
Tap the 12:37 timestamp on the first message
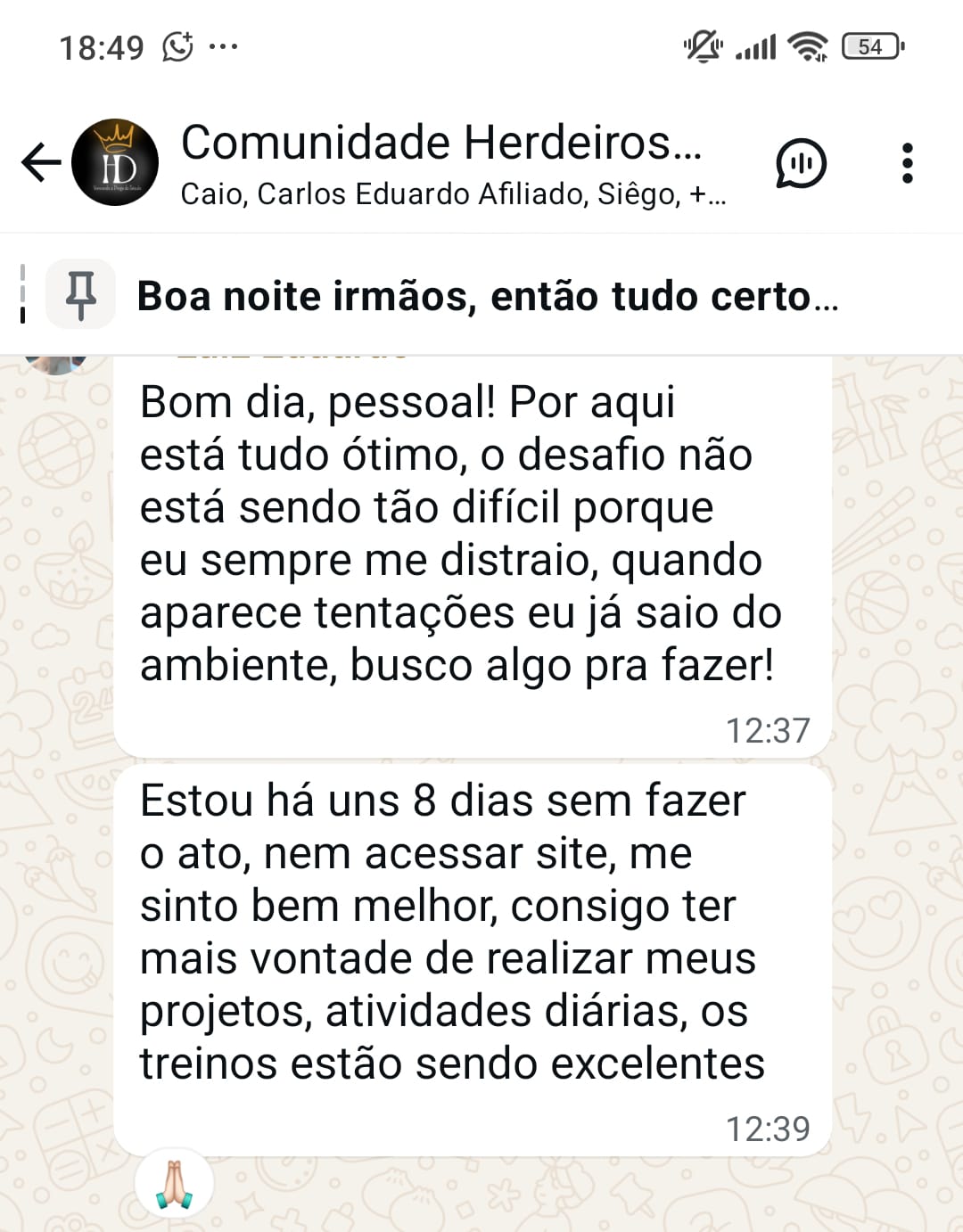[x=768, y=729]
